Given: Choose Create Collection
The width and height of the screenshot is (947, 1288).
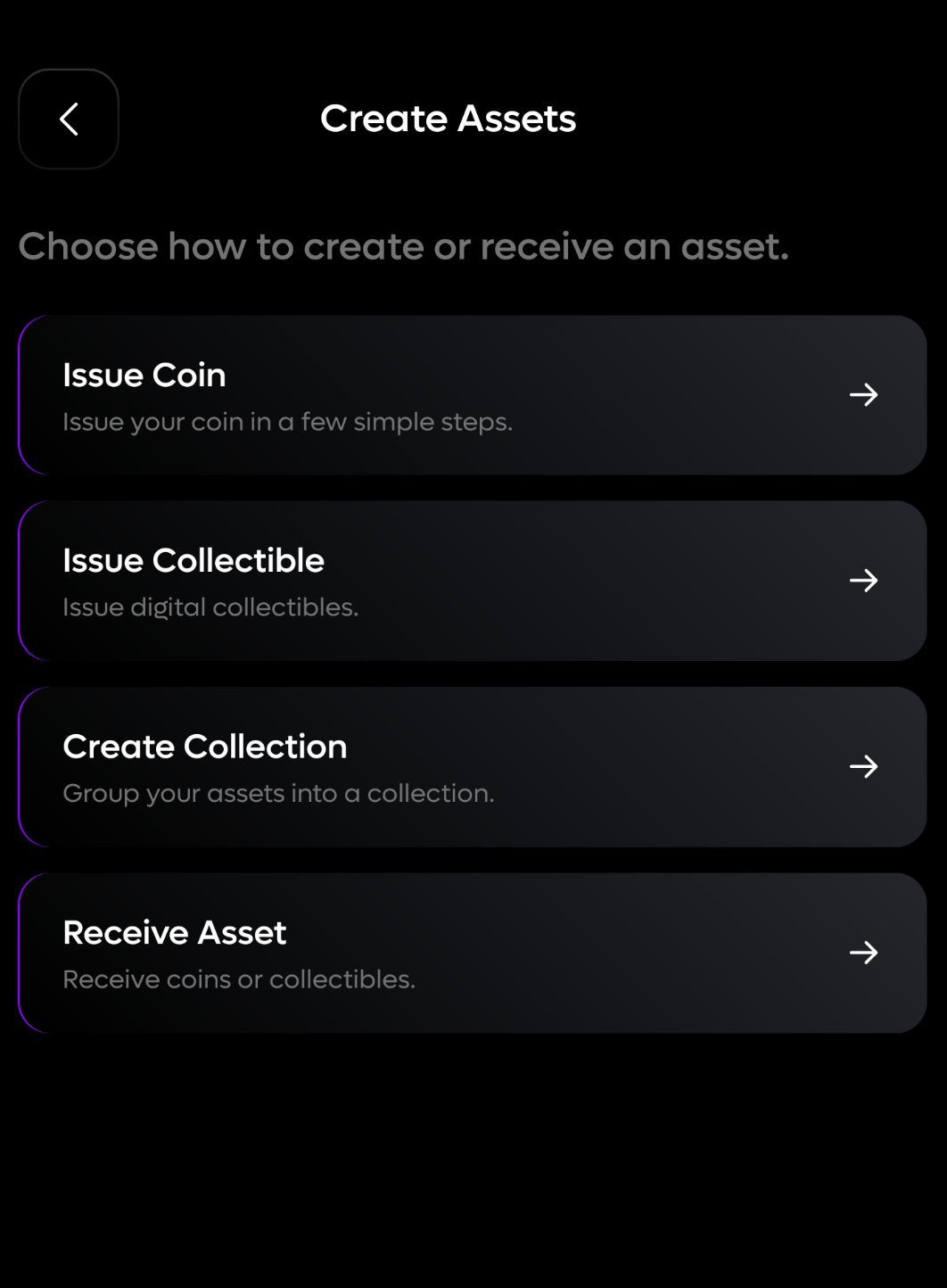Looking at the screenshot, I should 473,767.
